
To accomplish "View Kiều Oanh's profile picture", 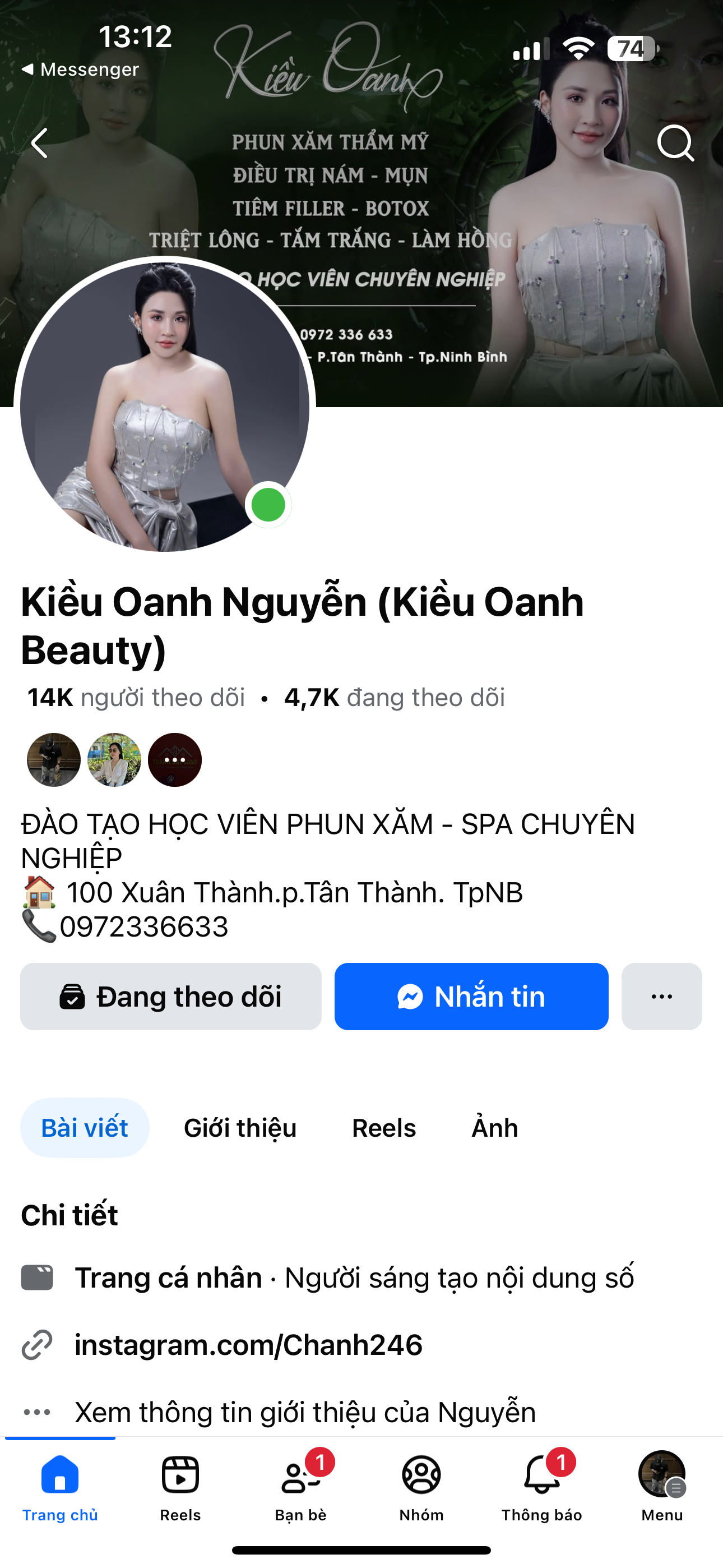I will [164, 407].
